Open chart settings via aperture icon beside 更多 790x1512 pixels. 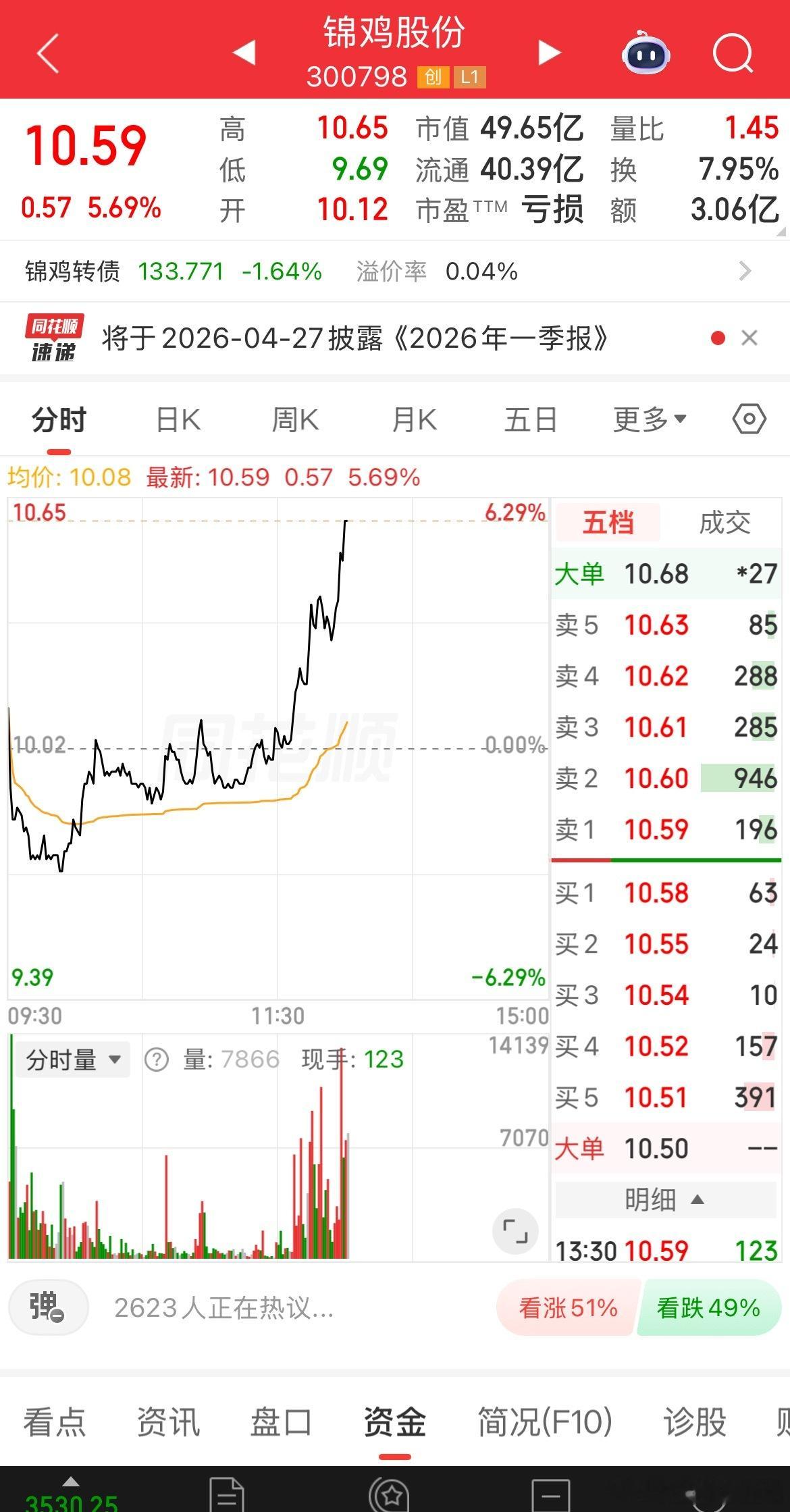(x=749, y=419)
